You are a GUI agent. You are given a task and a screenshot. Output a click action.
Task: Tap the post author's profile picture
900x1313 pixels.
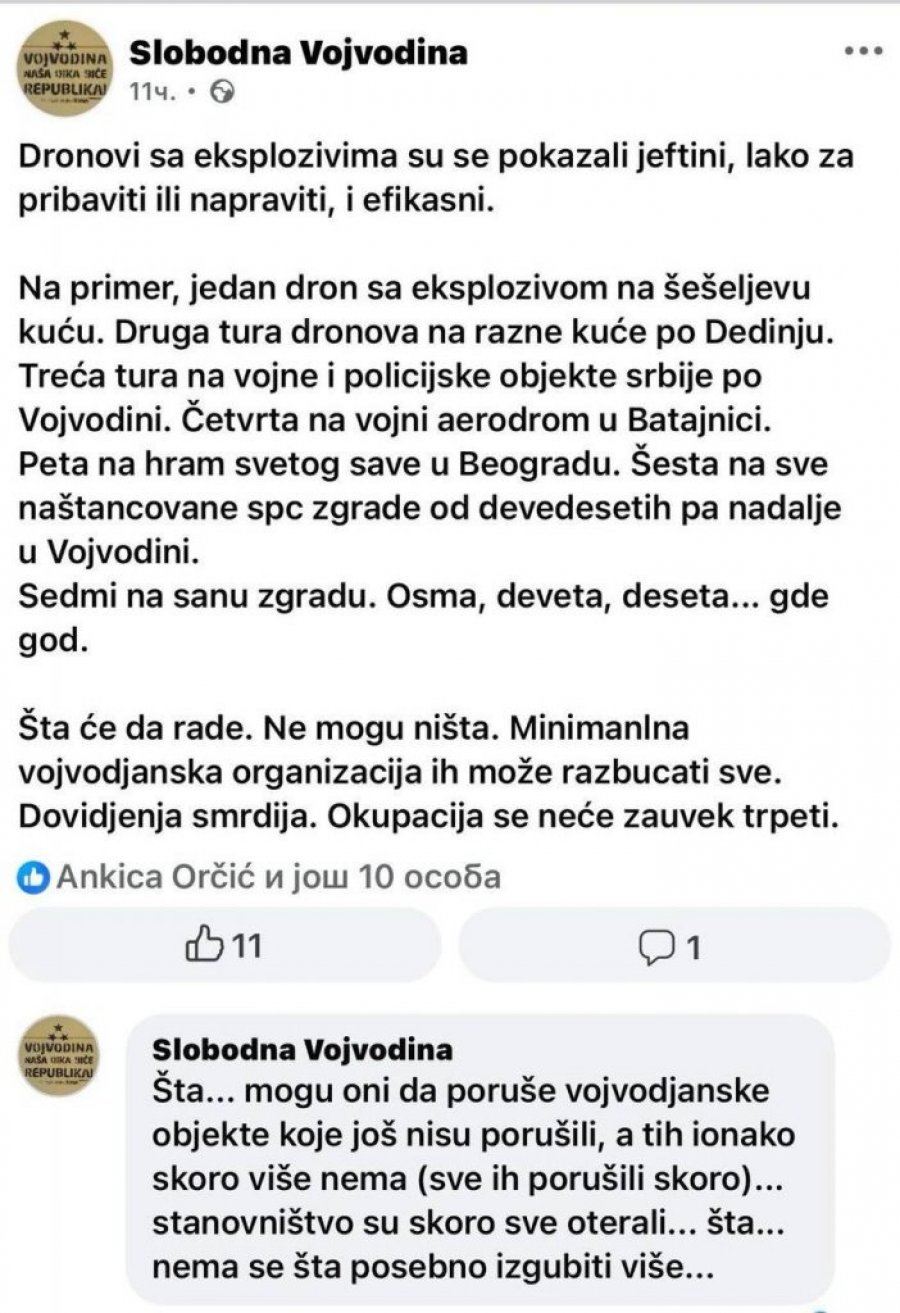click(x=65, y=68)
